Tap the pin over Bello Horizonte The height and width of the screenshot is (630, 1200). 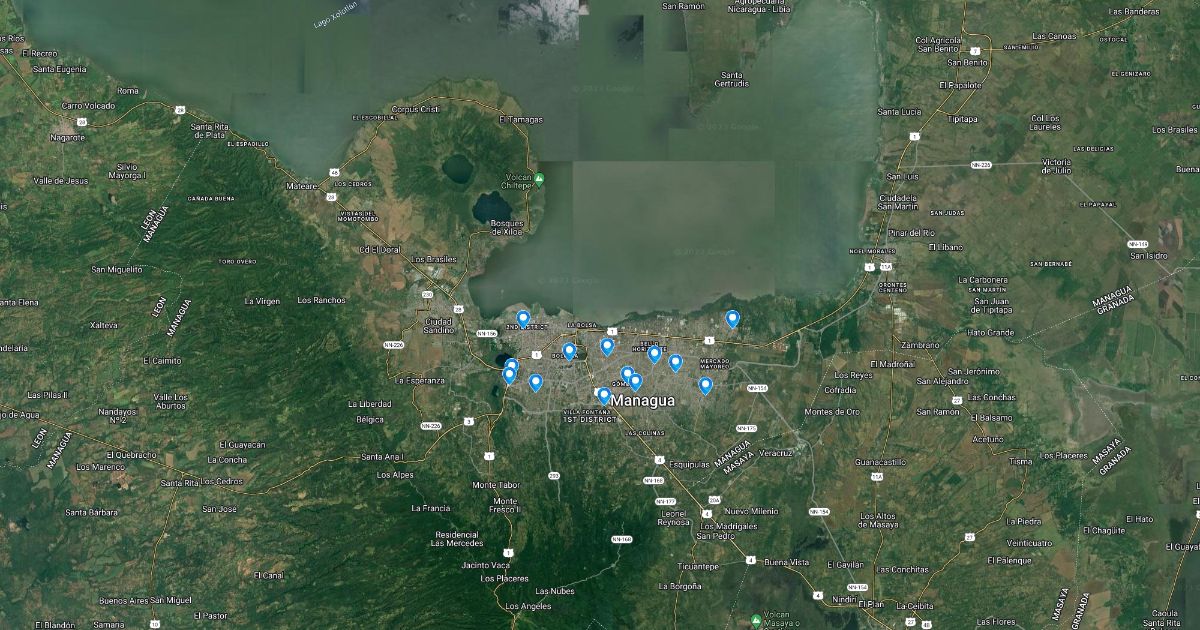click(x=654, y=353)
